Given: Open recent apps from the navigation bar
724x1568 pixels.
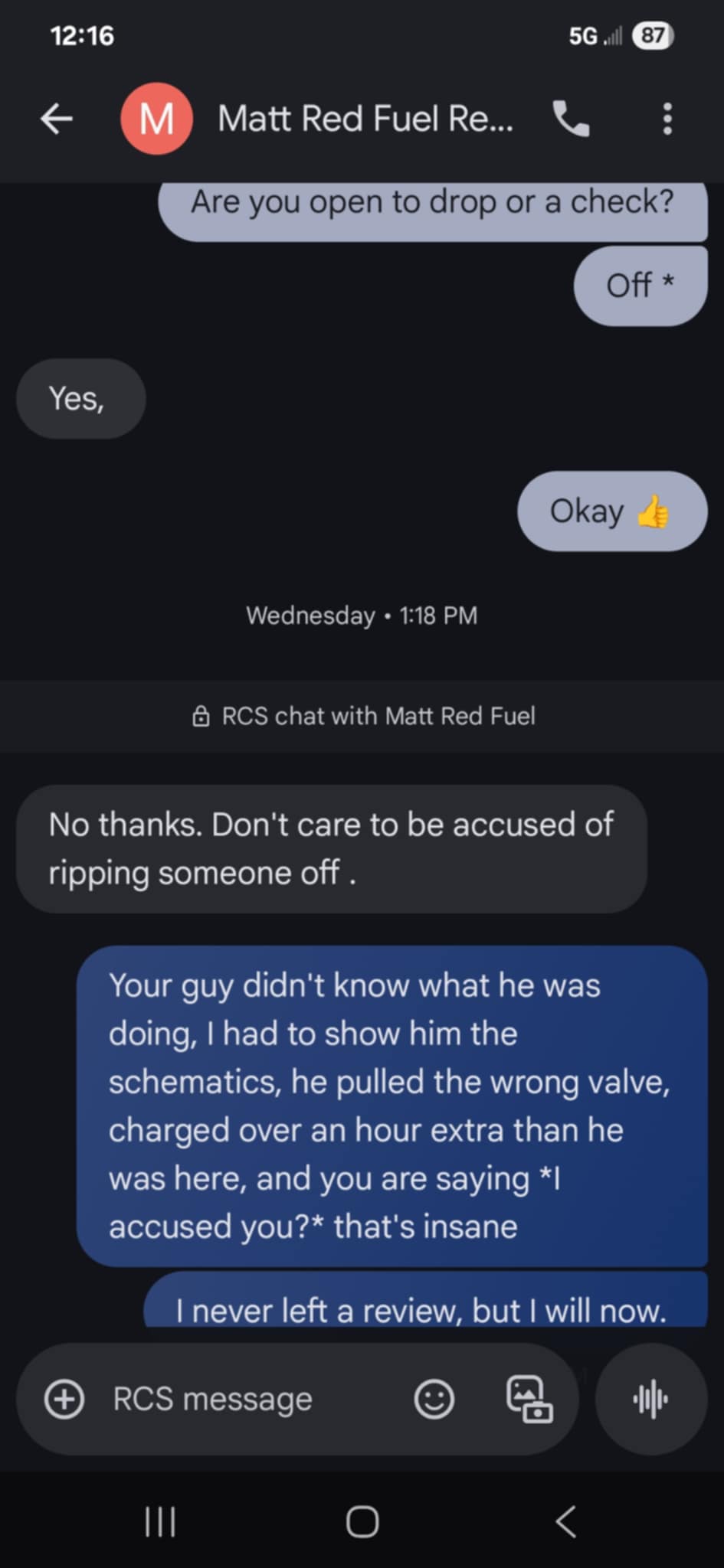Looking at the screenshot, I should (160, 1522).
